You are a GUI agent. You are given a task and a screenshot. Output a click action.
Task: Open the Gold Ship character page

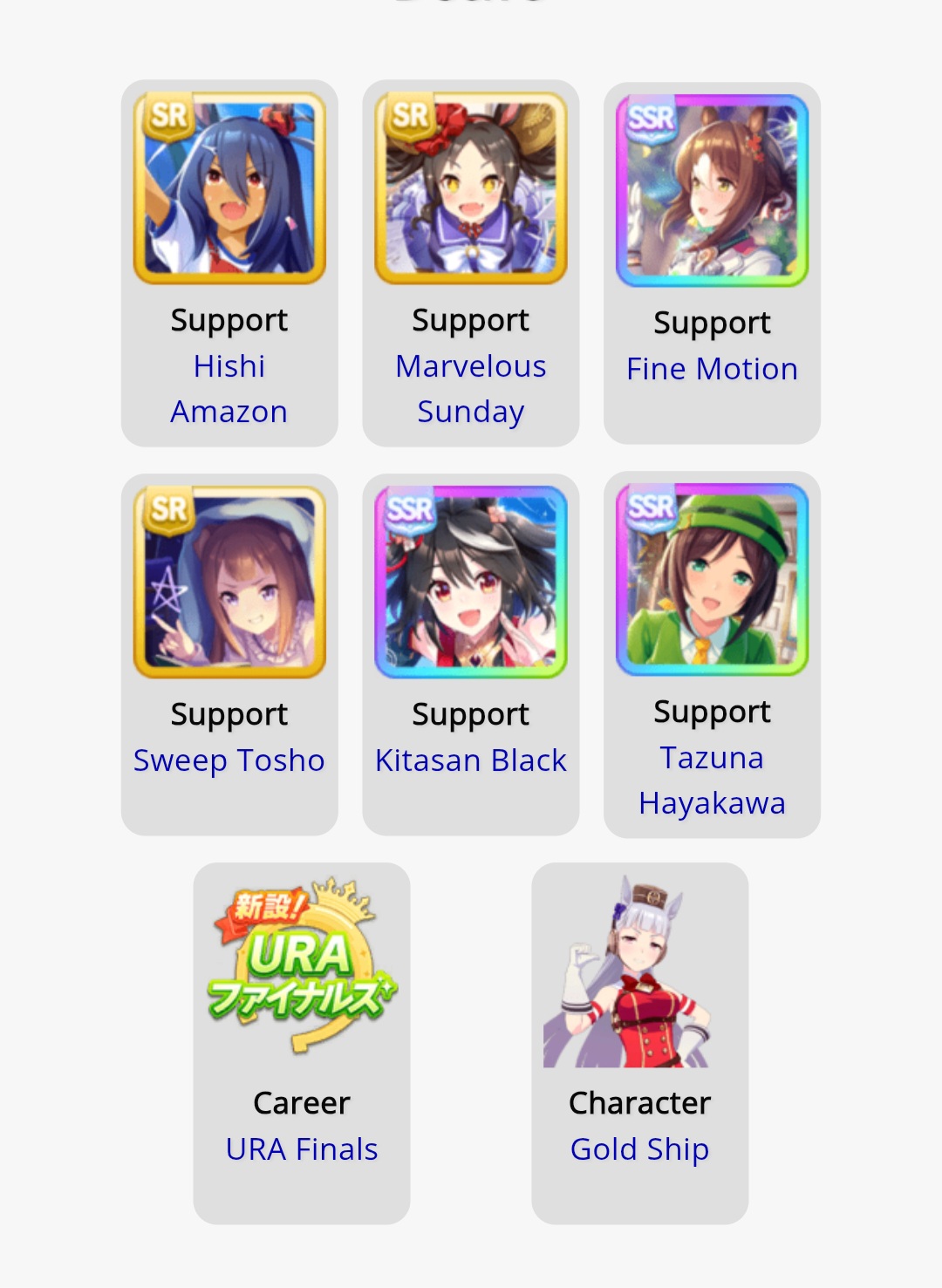(x=639, y=1149)
